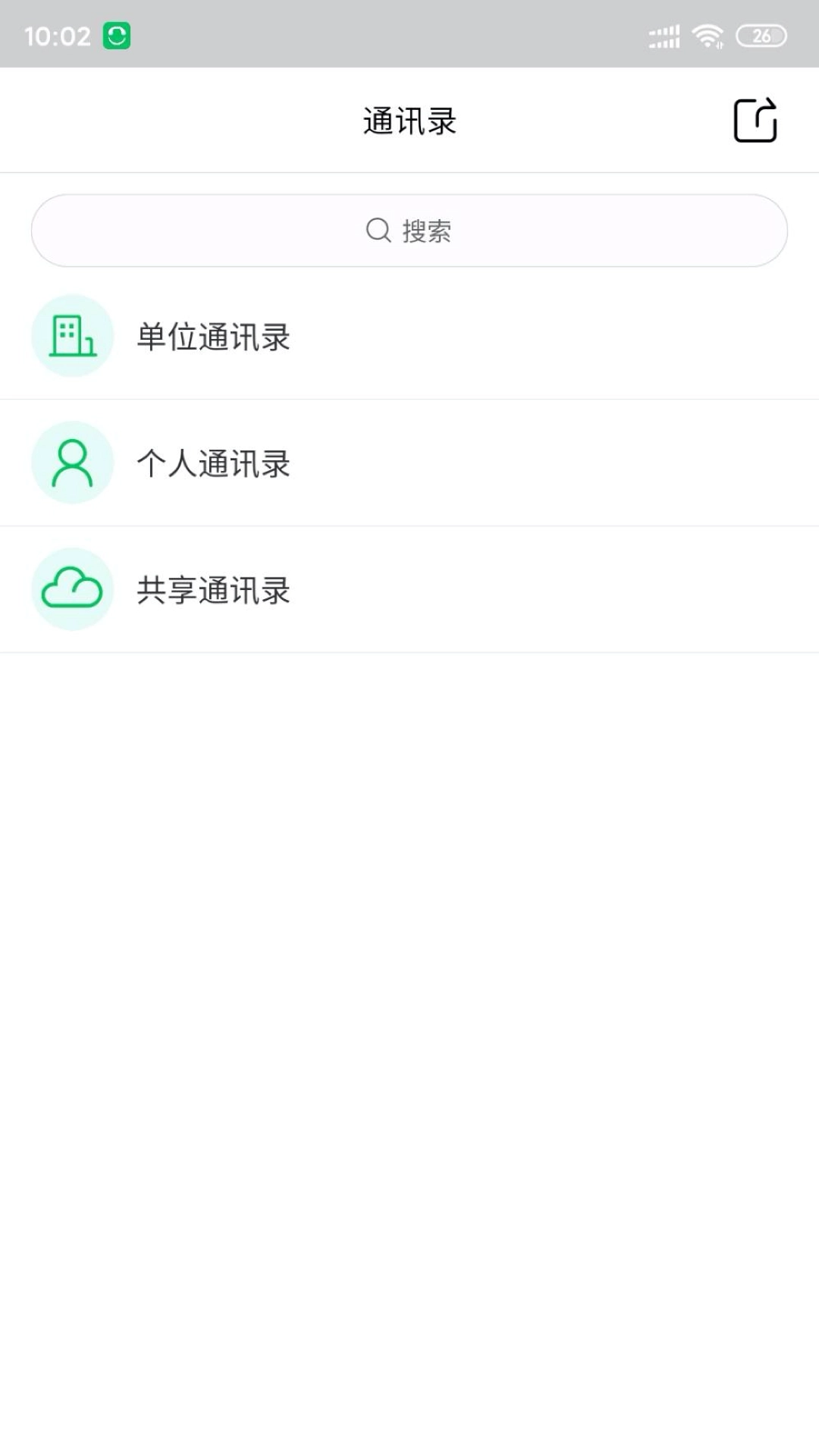Viewport: 819px width, 1456px height.
Task: Tap the building icon for 单位通讯录
Action: [x=72, y=336]
